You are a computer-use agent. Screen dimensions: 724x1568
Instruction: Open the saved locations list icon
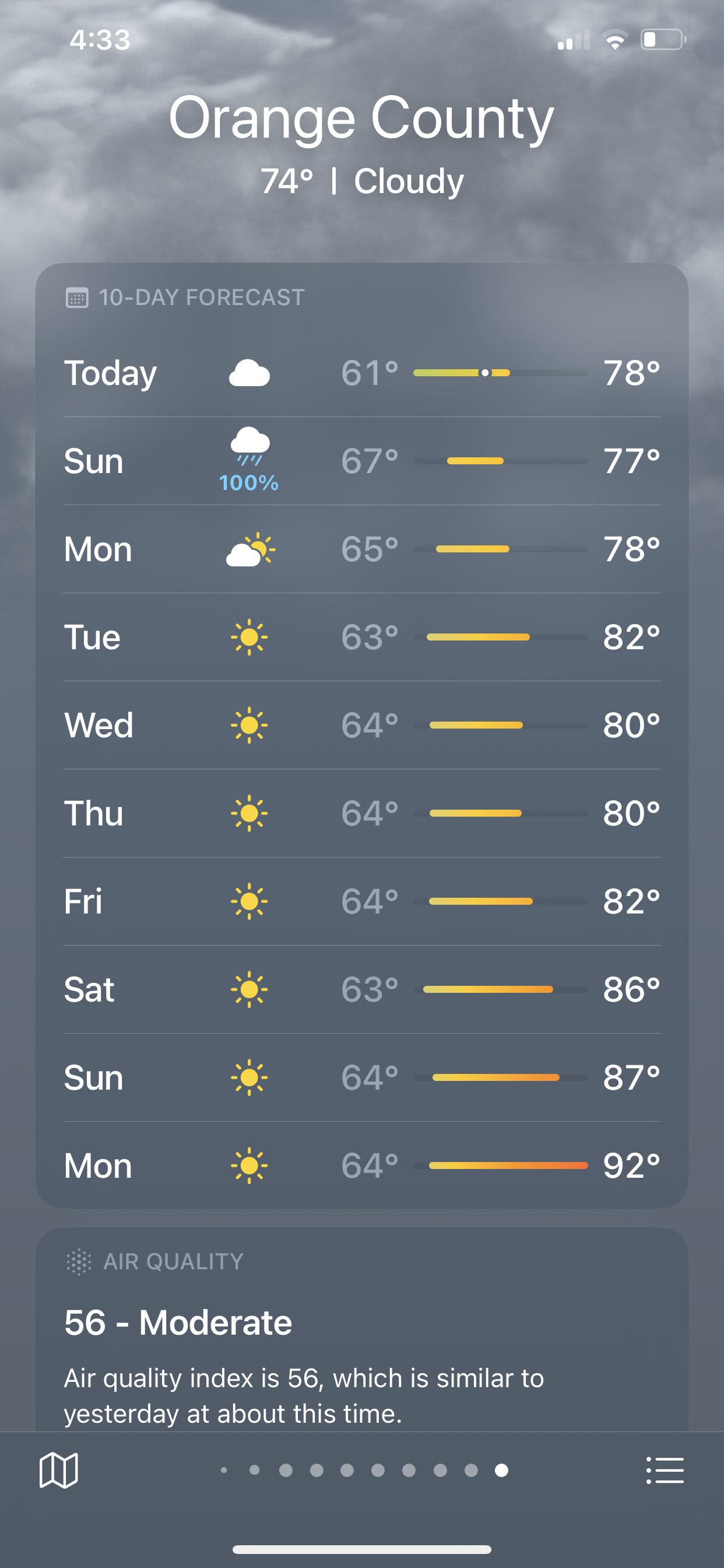click(665, 1470)
